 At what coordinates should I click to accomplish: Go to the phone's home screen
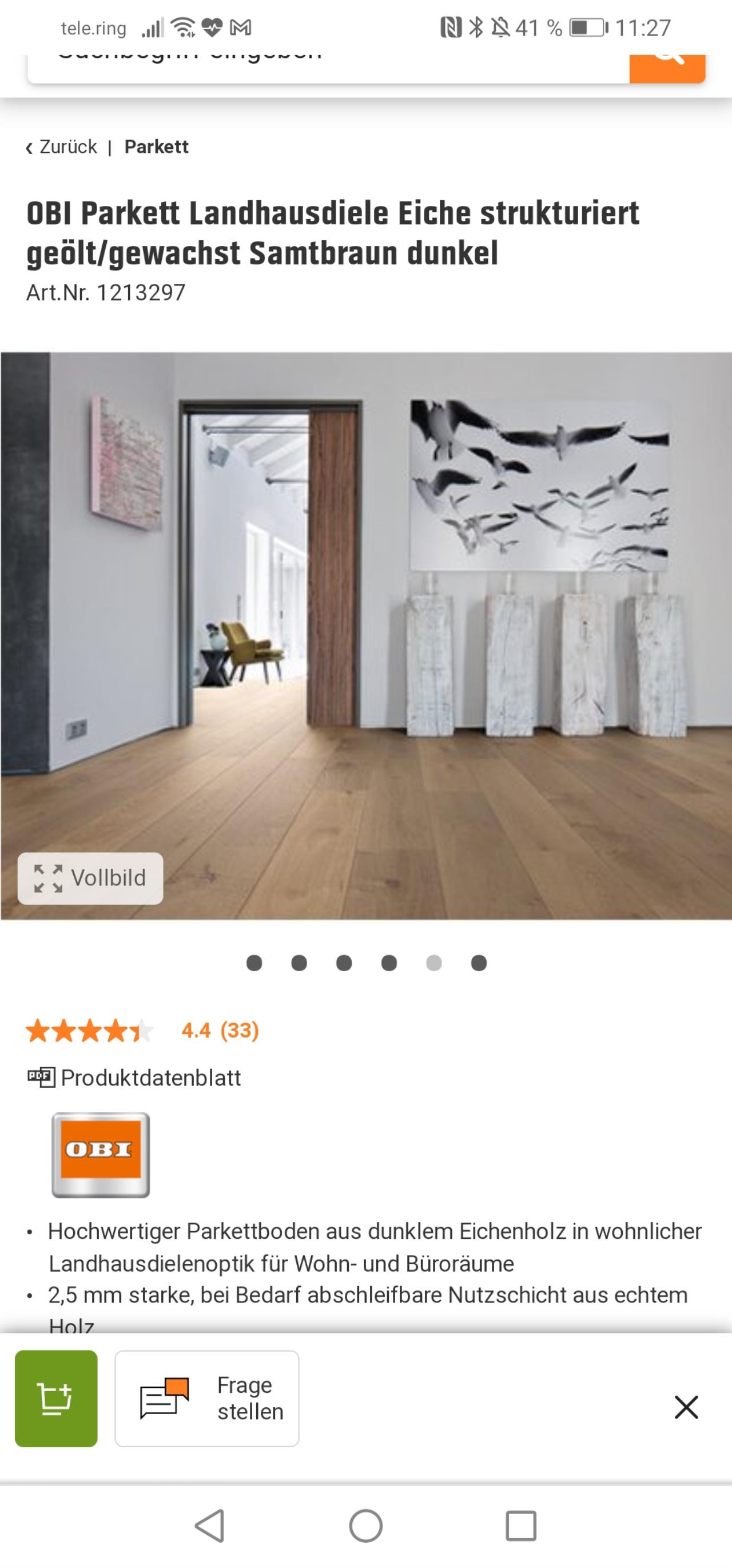tap(365, 1526)
